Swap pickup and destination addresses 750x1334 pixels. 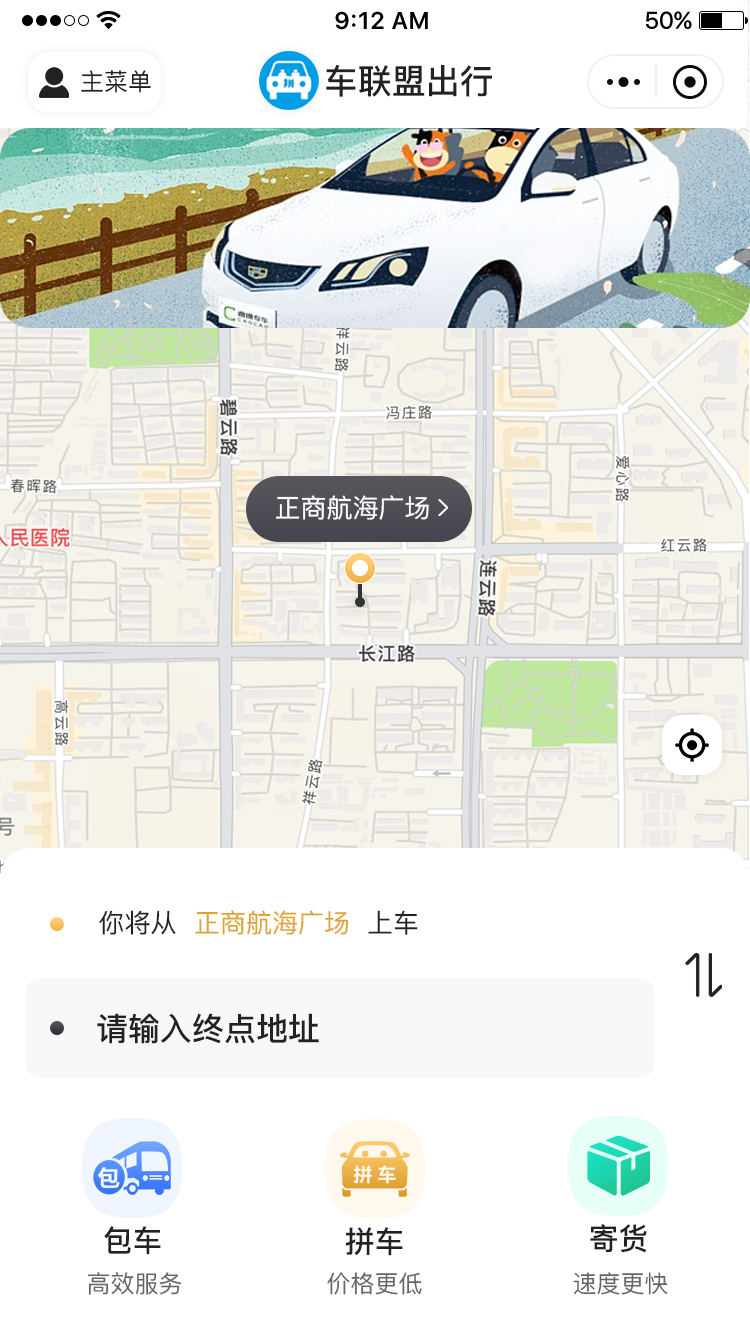tap(703, 975)
